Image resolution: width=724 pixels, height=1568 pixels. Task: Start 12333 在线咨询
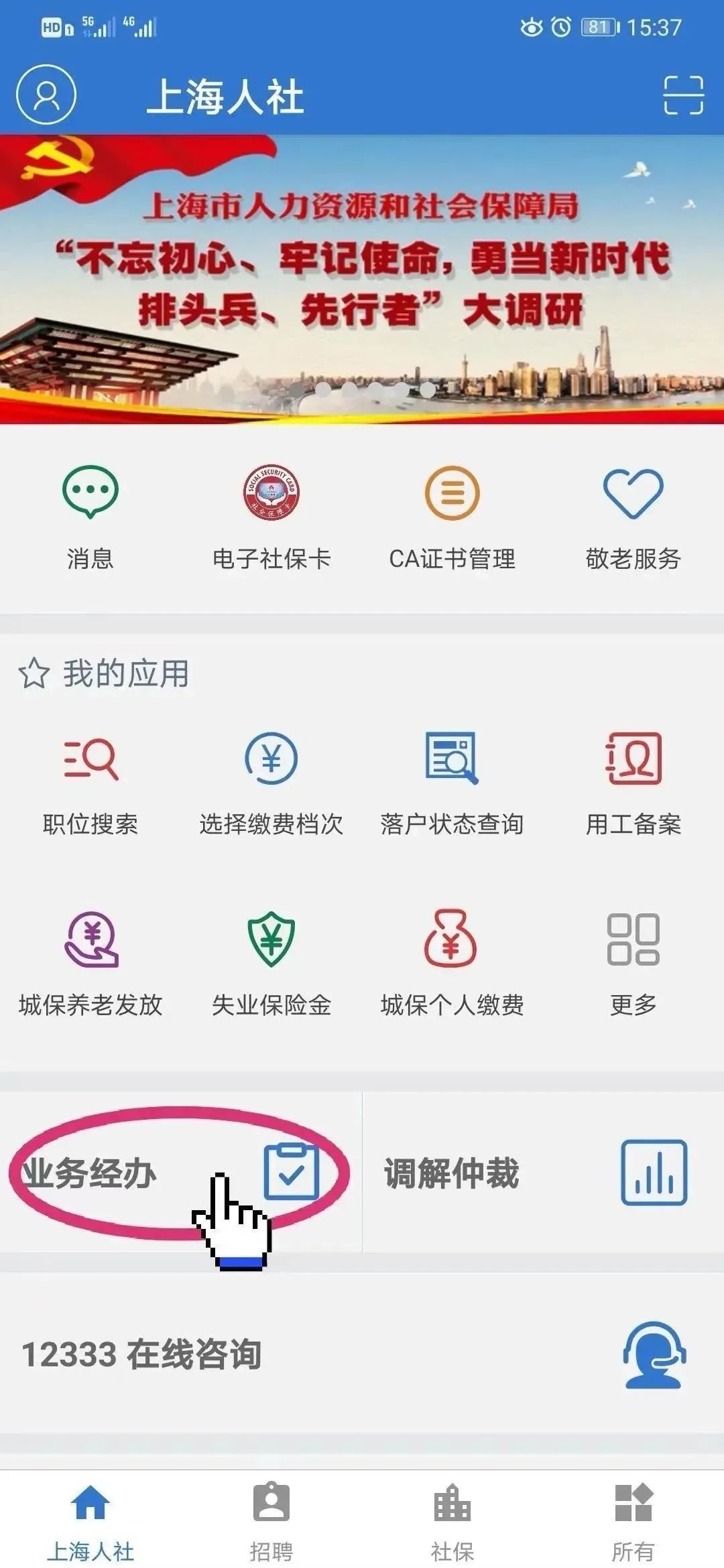tap(355, 1354)
